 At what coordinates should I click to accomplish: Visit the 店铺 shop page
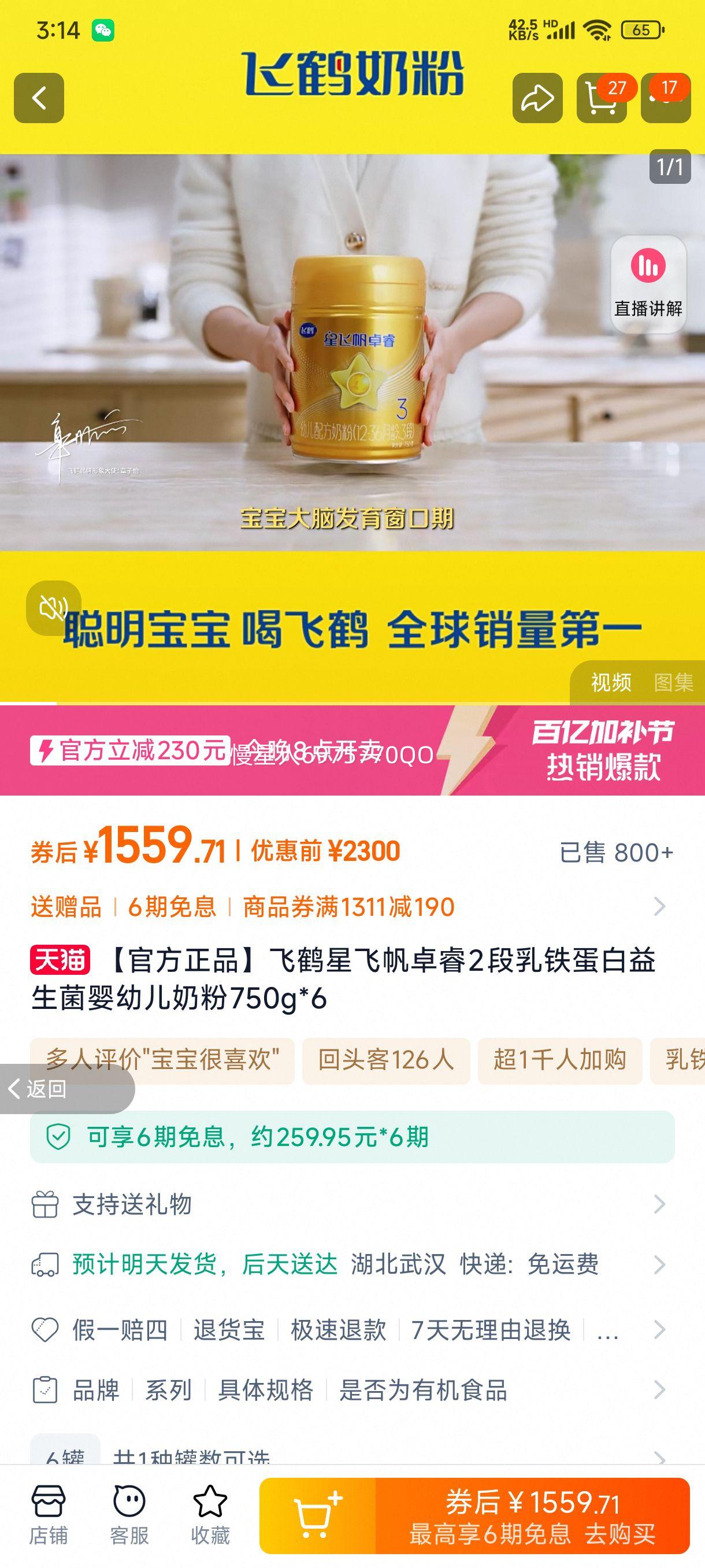coord(49,1514)
